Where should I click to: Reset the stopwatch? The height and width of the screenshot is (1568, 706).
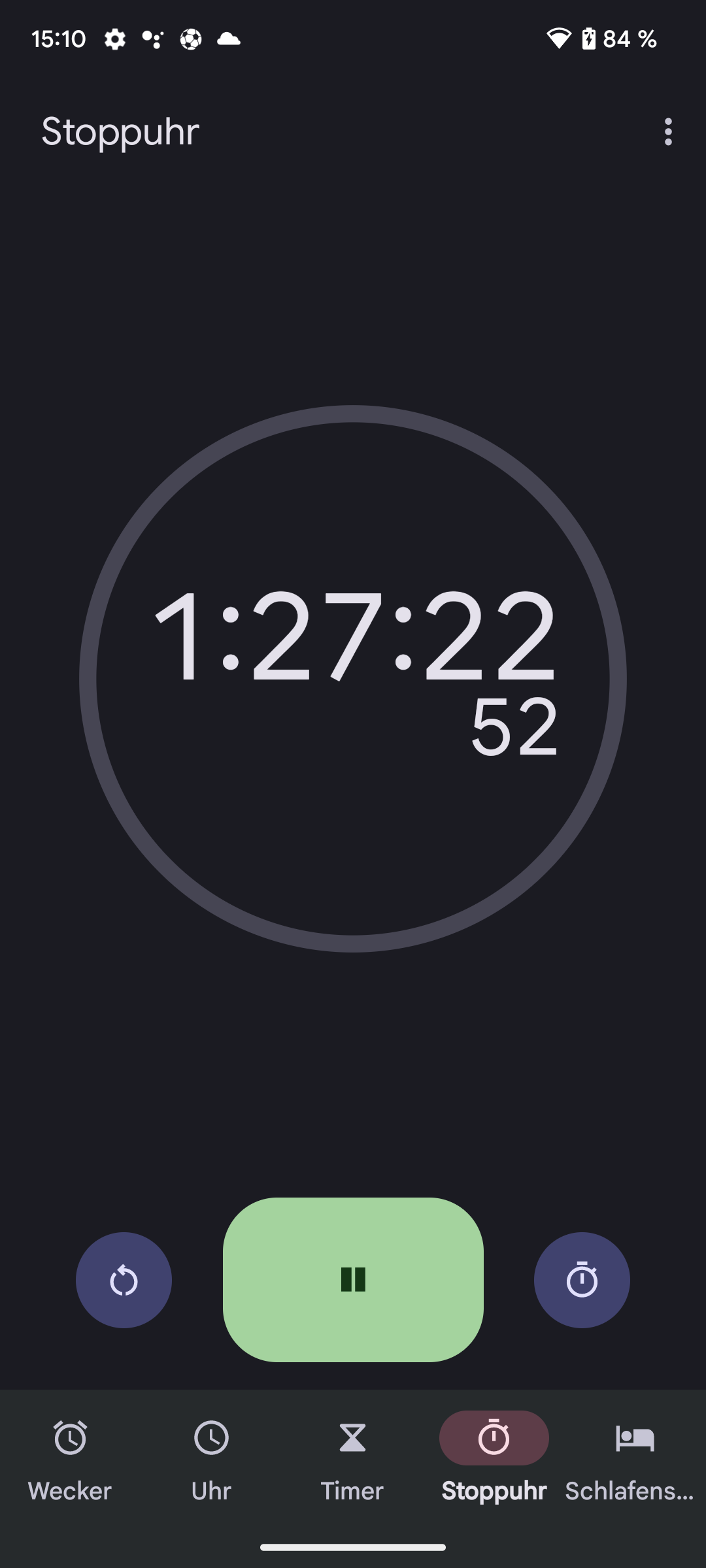click(124, 1280)
